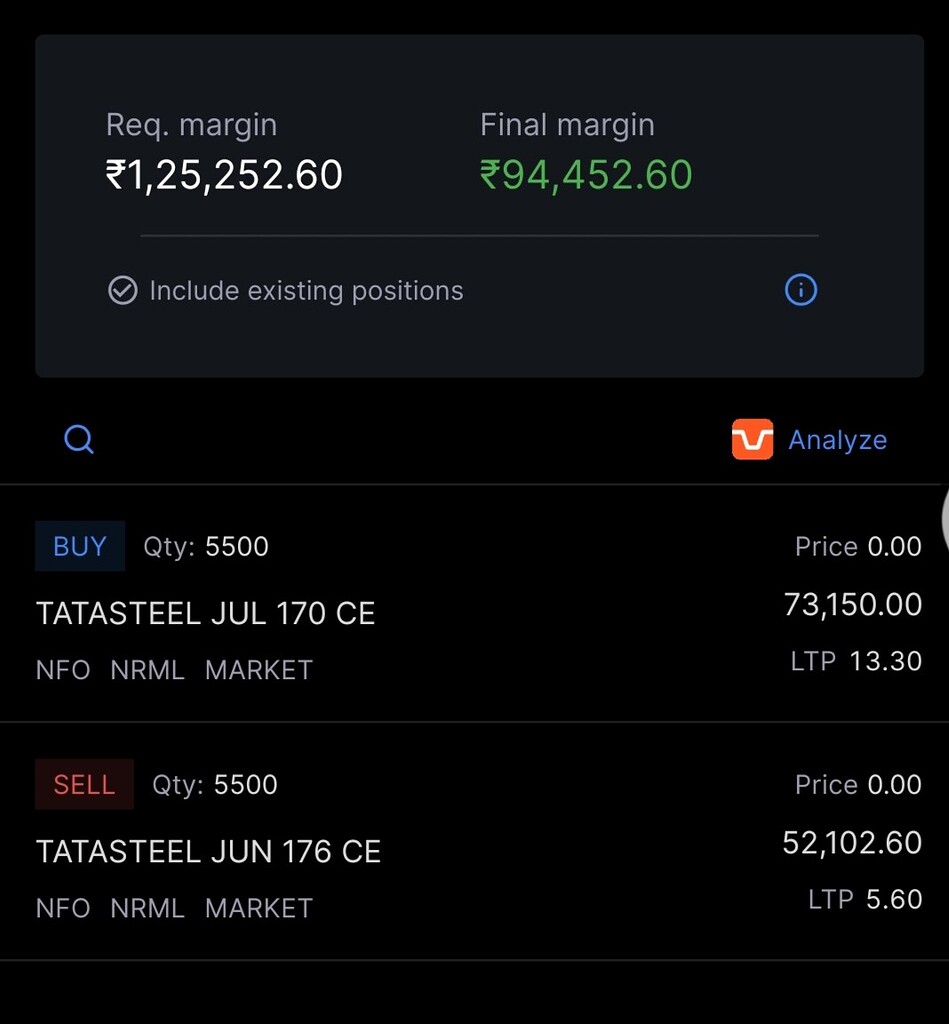Image resolution: width=949 pixels, height=1024 pixels.
Task: Click the Req. margin amount ₹1,25,252.60
Action: [224, 175]
